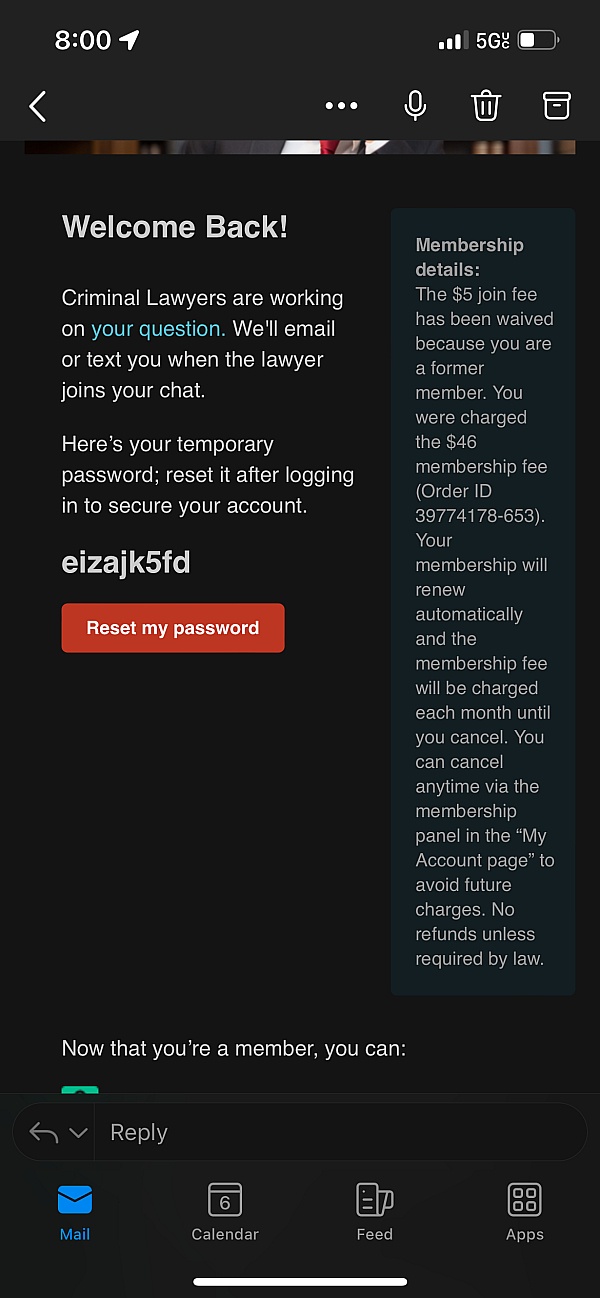Delete this email
The width and height of the screenshot is (600, 1298).
coord(486,106)
